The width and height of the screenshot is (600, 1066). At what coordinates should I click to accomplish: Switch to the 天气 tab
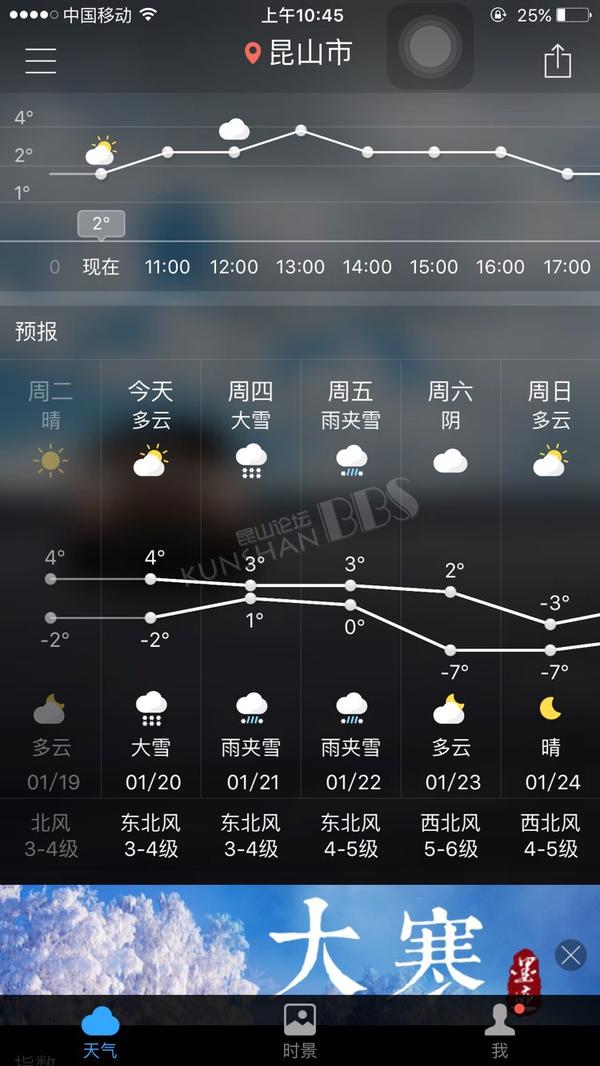[100, 1033]
